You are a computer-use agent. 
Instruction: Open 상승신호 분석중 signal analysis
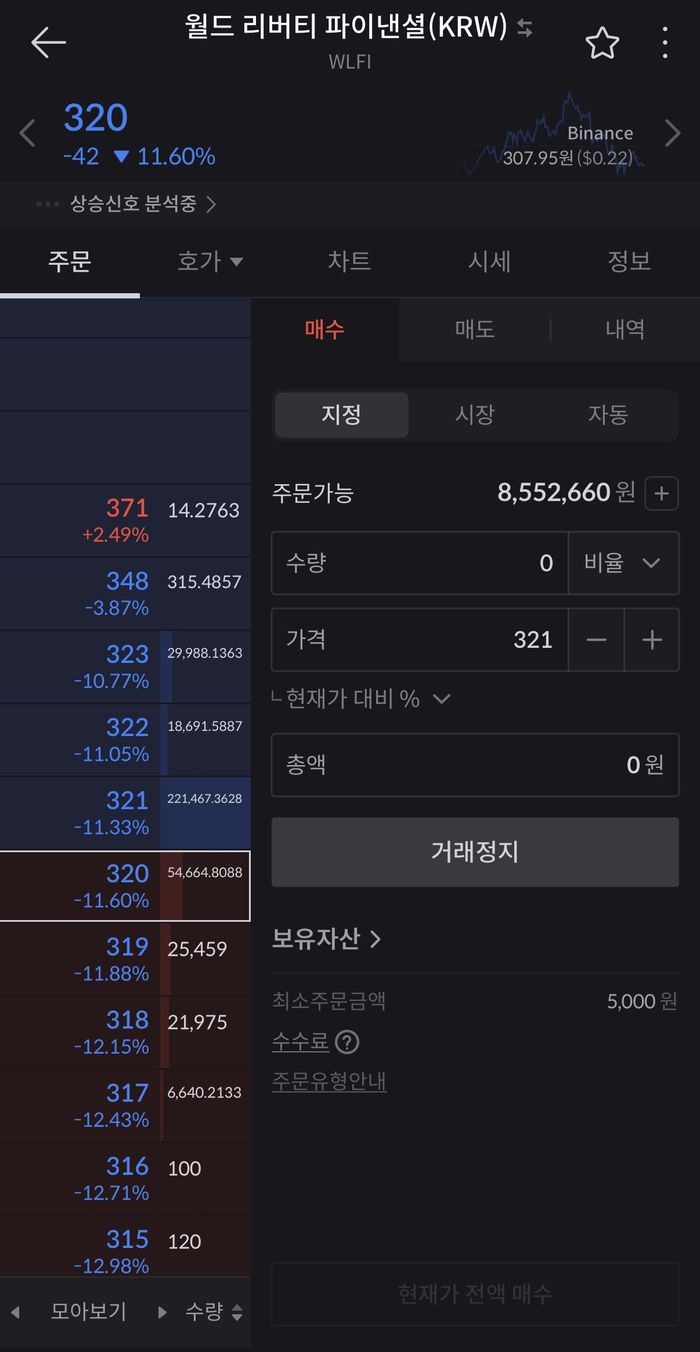pyautogui.click(x=133, y=204)
